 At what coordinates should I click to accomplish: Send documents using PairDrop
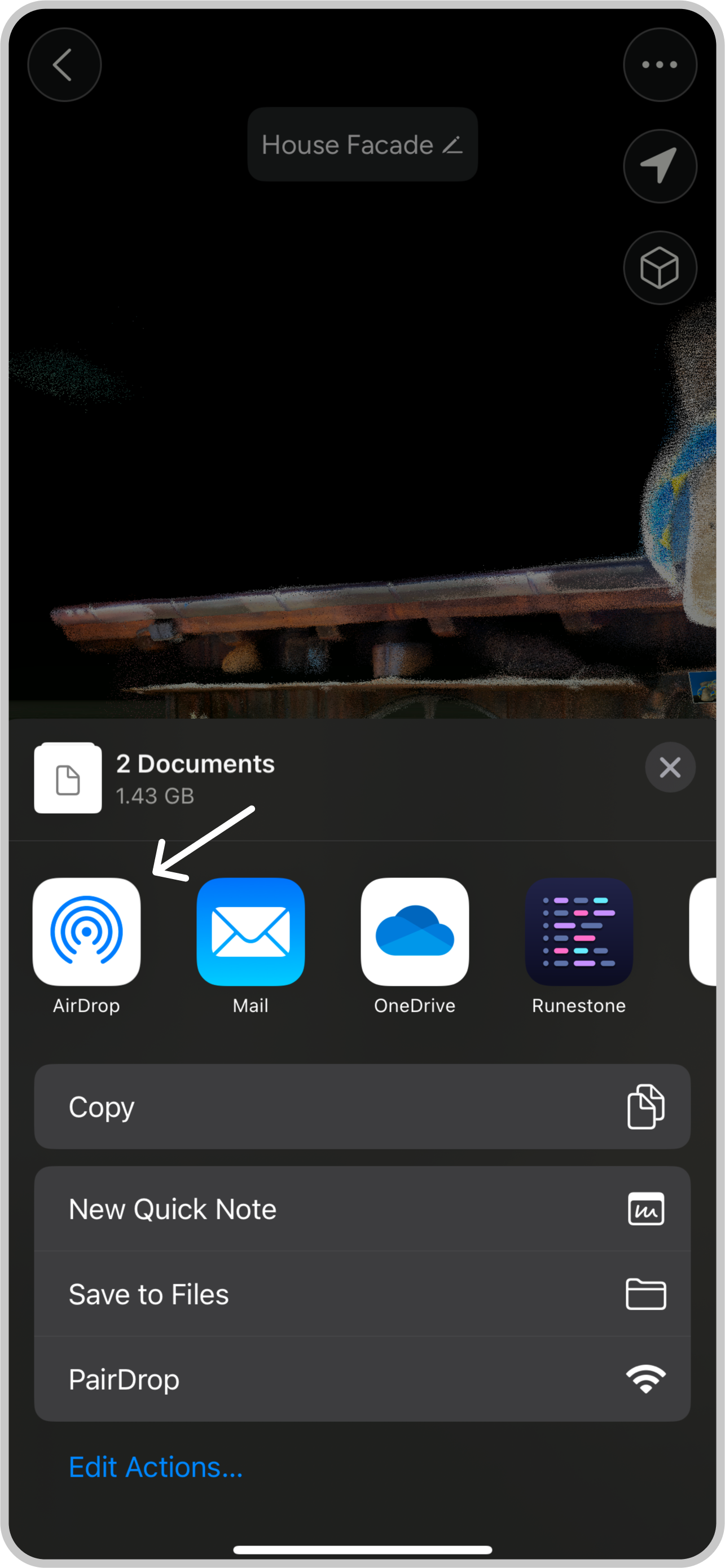[x=362, y=1380]
